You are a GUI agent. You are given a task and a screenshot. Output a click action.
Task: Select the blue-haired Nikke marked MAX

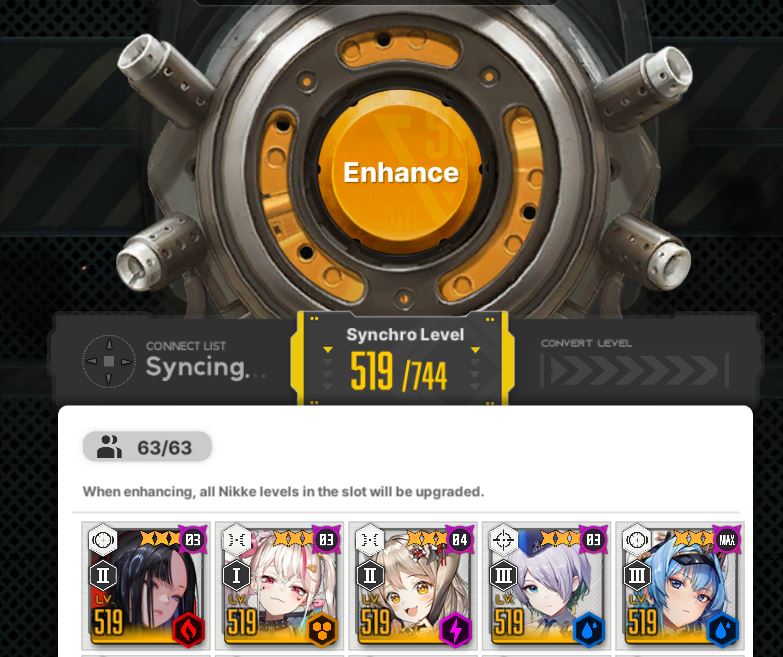[680, 586]
